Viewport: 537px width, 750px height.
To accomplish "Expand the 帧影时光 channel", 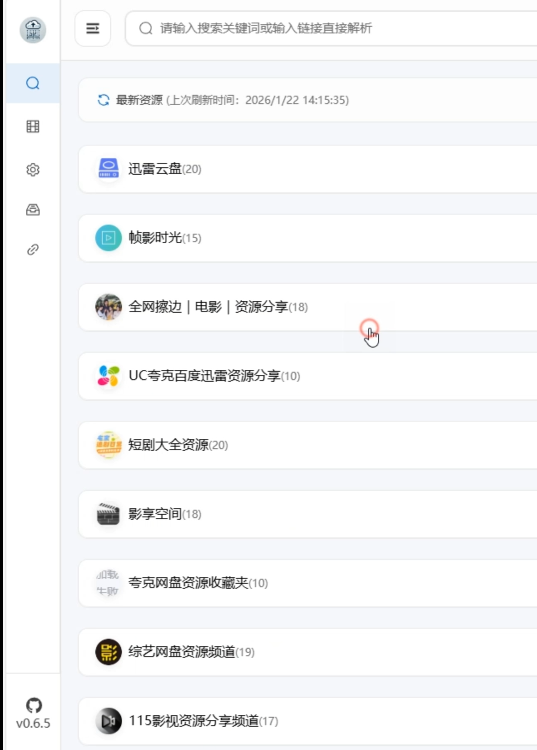I will click(307, 238).
